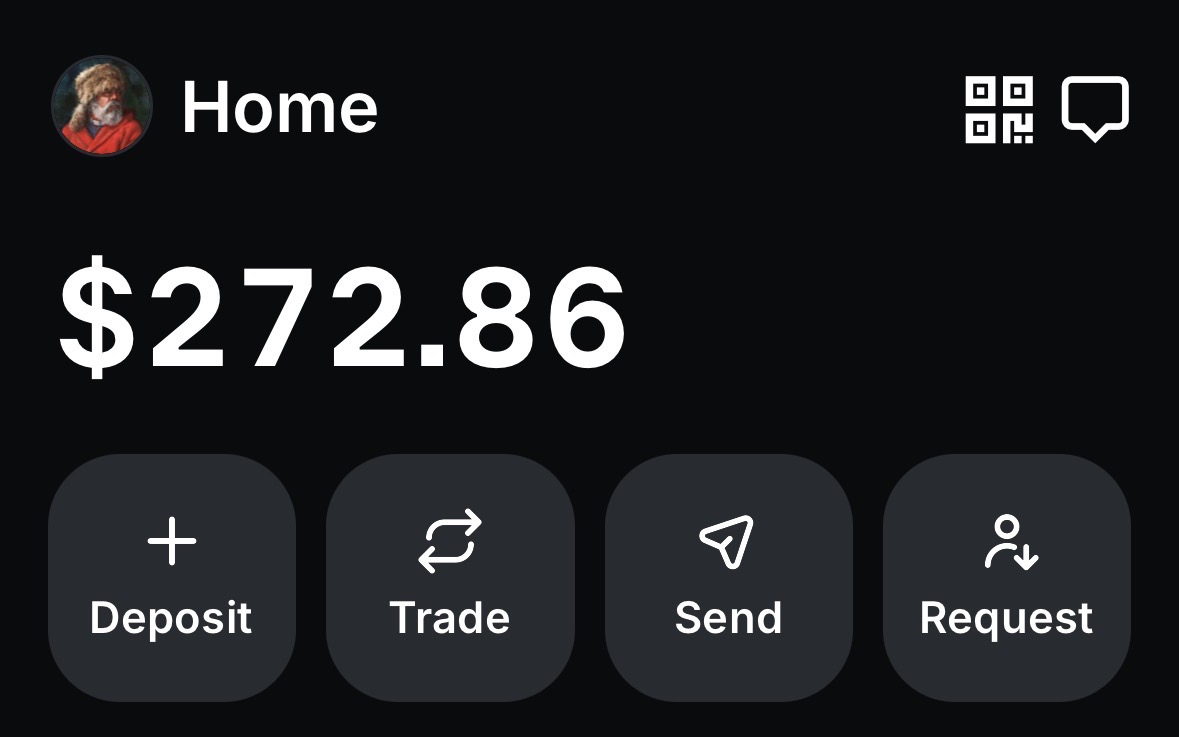Screen dimensions: 1179x737
Task: Select the Send button
Action: (x=728, y=577)
